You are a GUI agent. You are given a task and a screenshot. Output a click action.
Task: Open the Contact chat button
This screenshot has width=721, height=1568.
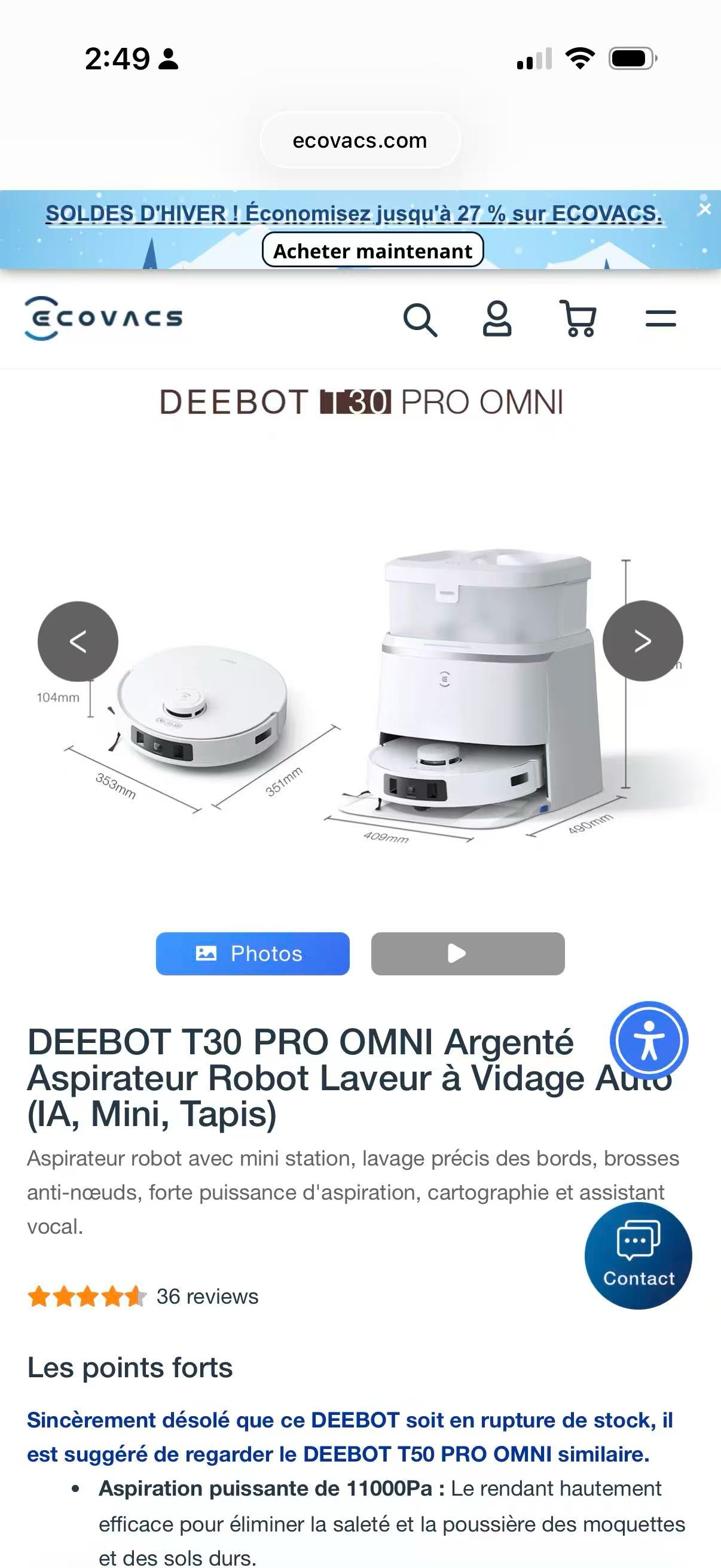pos(638,1255)
